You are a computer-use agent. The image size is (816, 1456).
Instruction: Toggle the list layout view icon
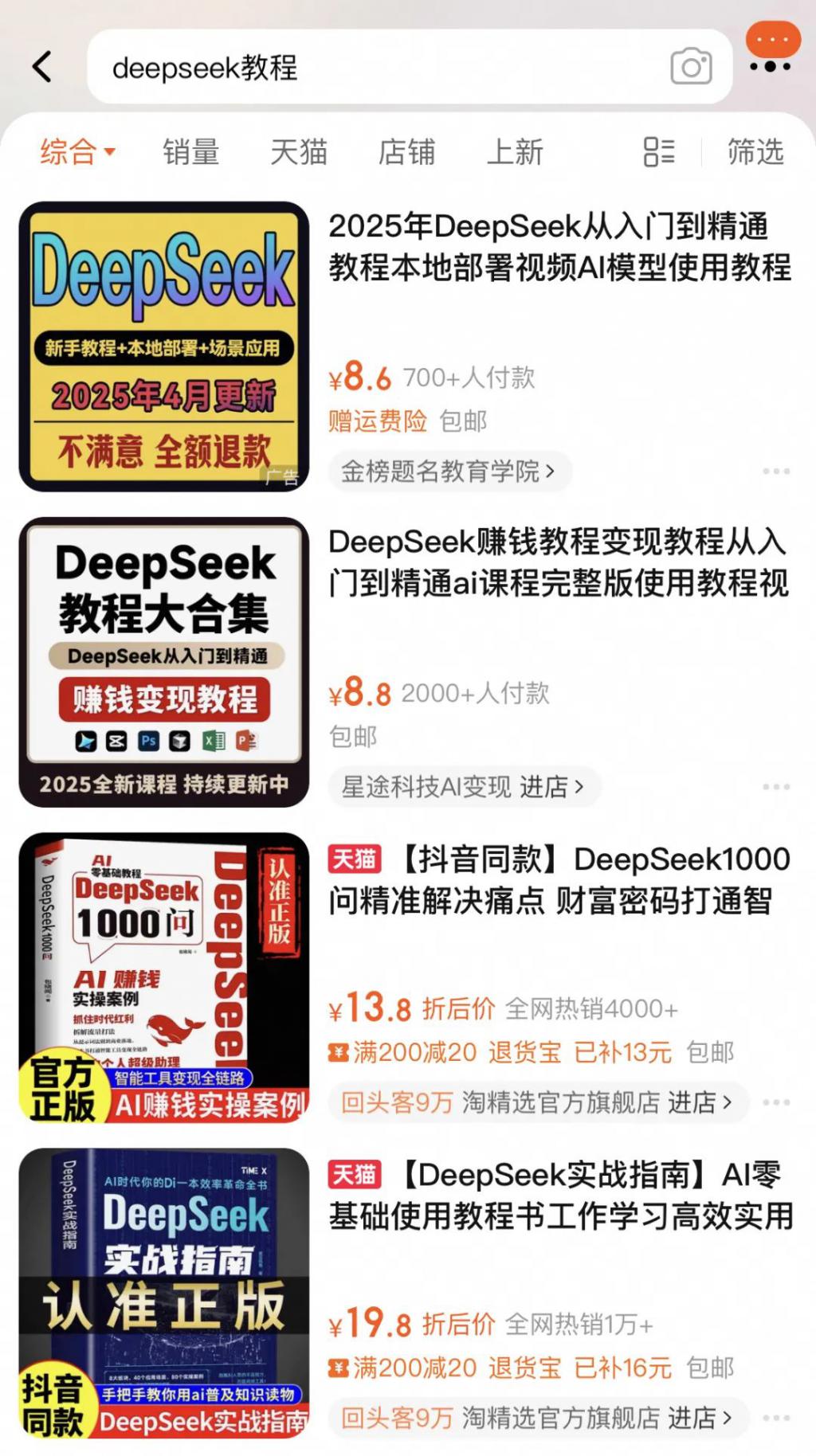(658, 151)
